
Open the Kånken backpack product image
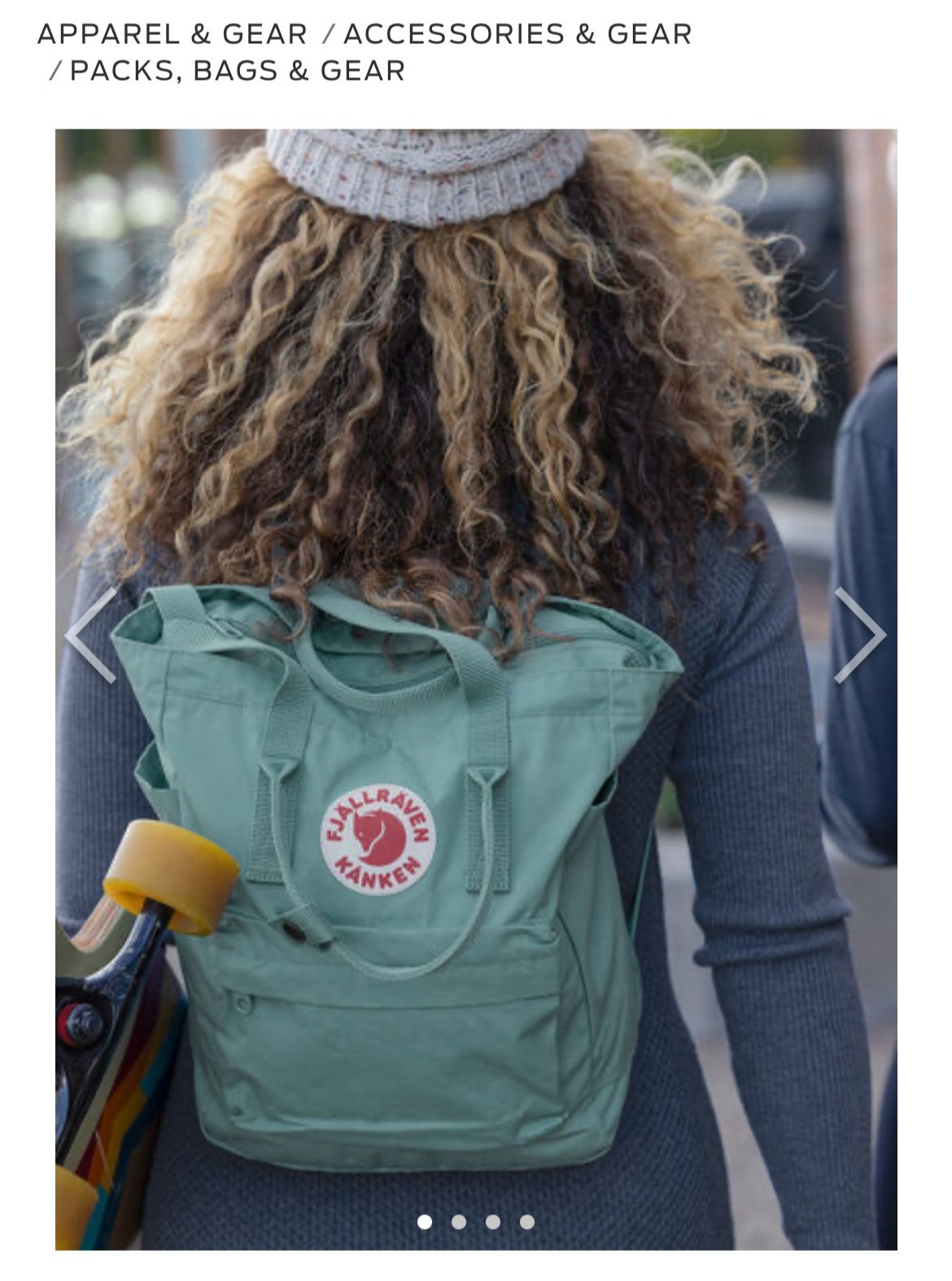click(x=476, y=689)
